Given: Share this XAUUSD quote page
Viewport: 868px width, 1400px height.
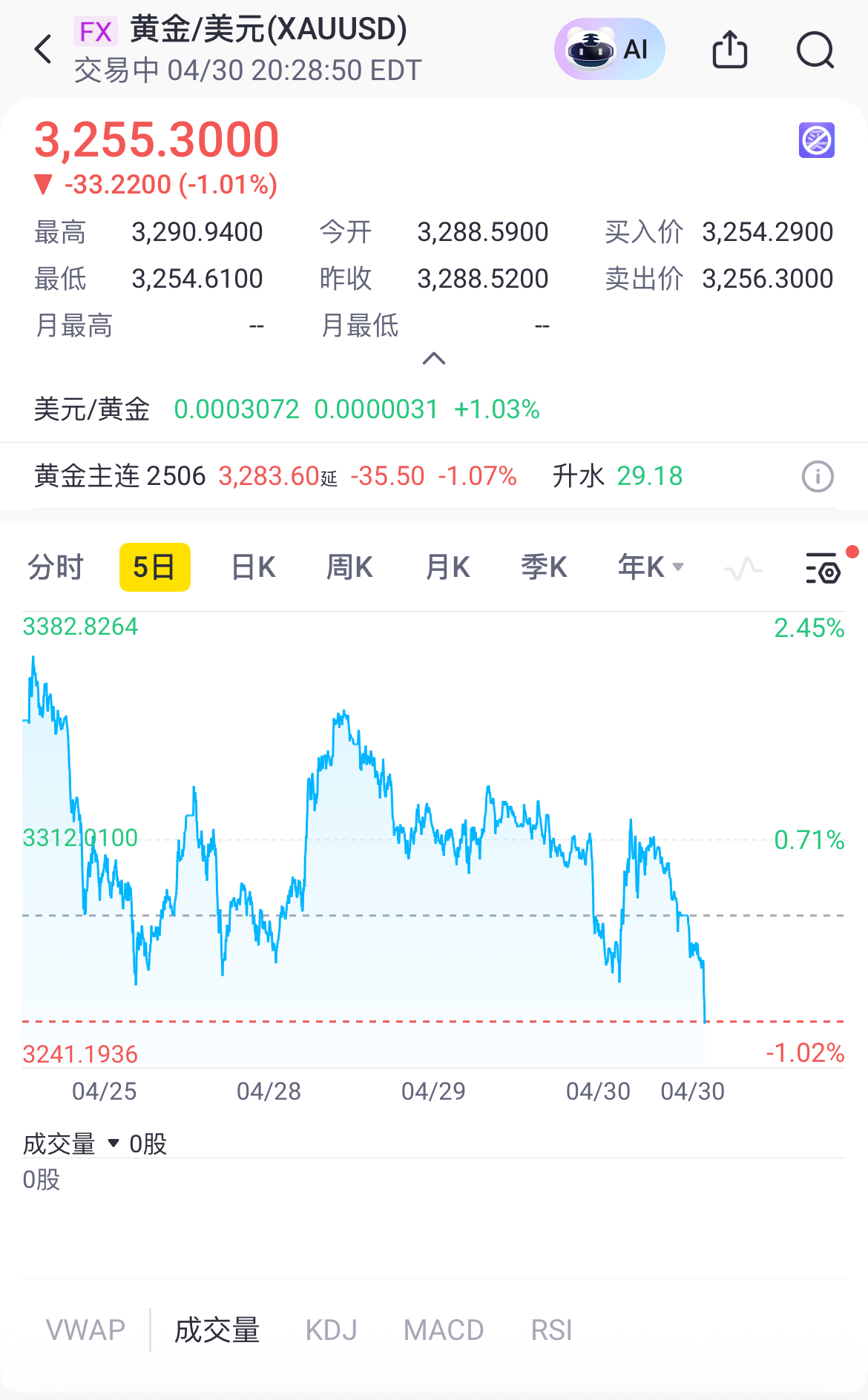Looking at the screenshot, I should [x=730, y=50].
